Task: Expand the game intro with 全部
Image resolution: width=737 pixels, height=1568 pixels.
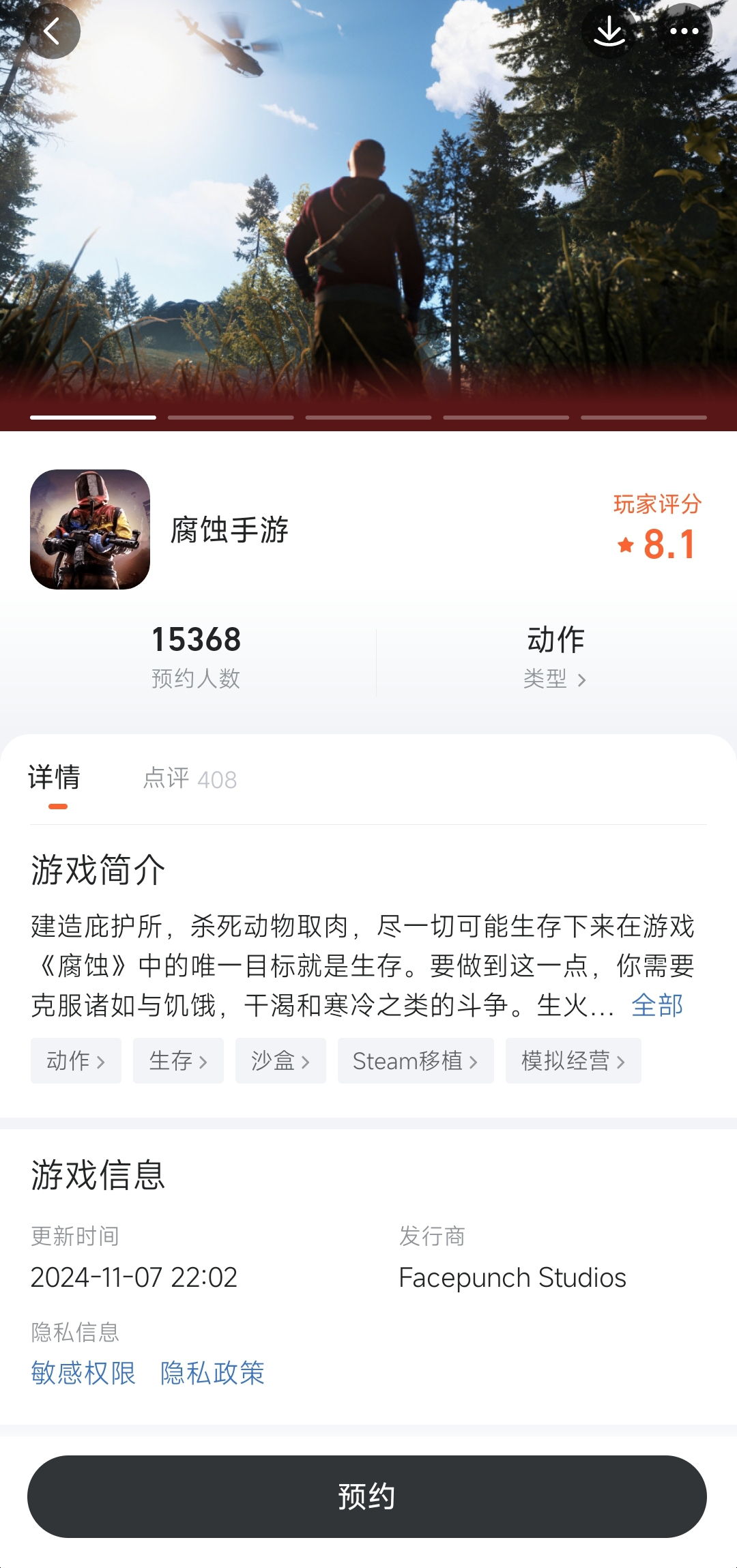Action: (x=656, y=1005)
